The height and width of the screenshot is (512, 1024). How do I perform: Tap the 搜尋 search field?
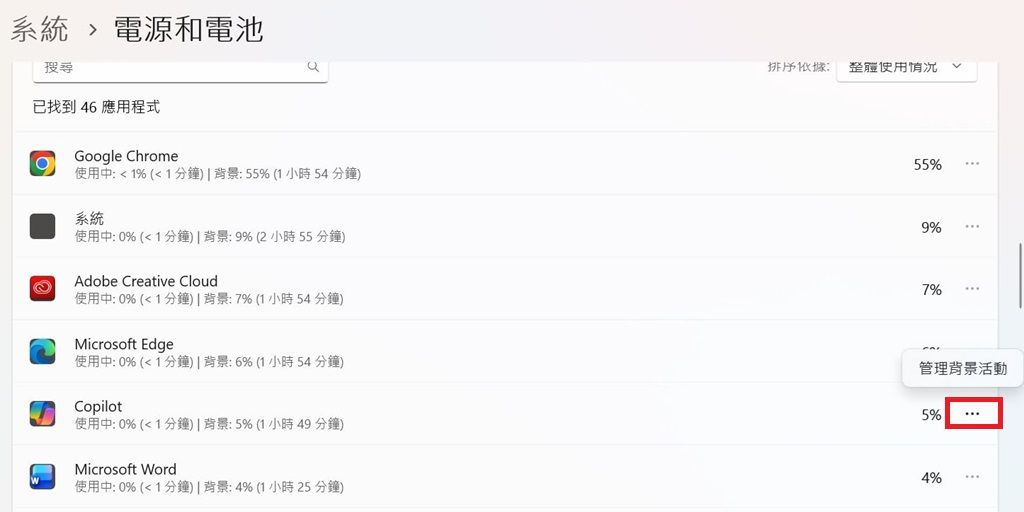(x=170, y=69)
